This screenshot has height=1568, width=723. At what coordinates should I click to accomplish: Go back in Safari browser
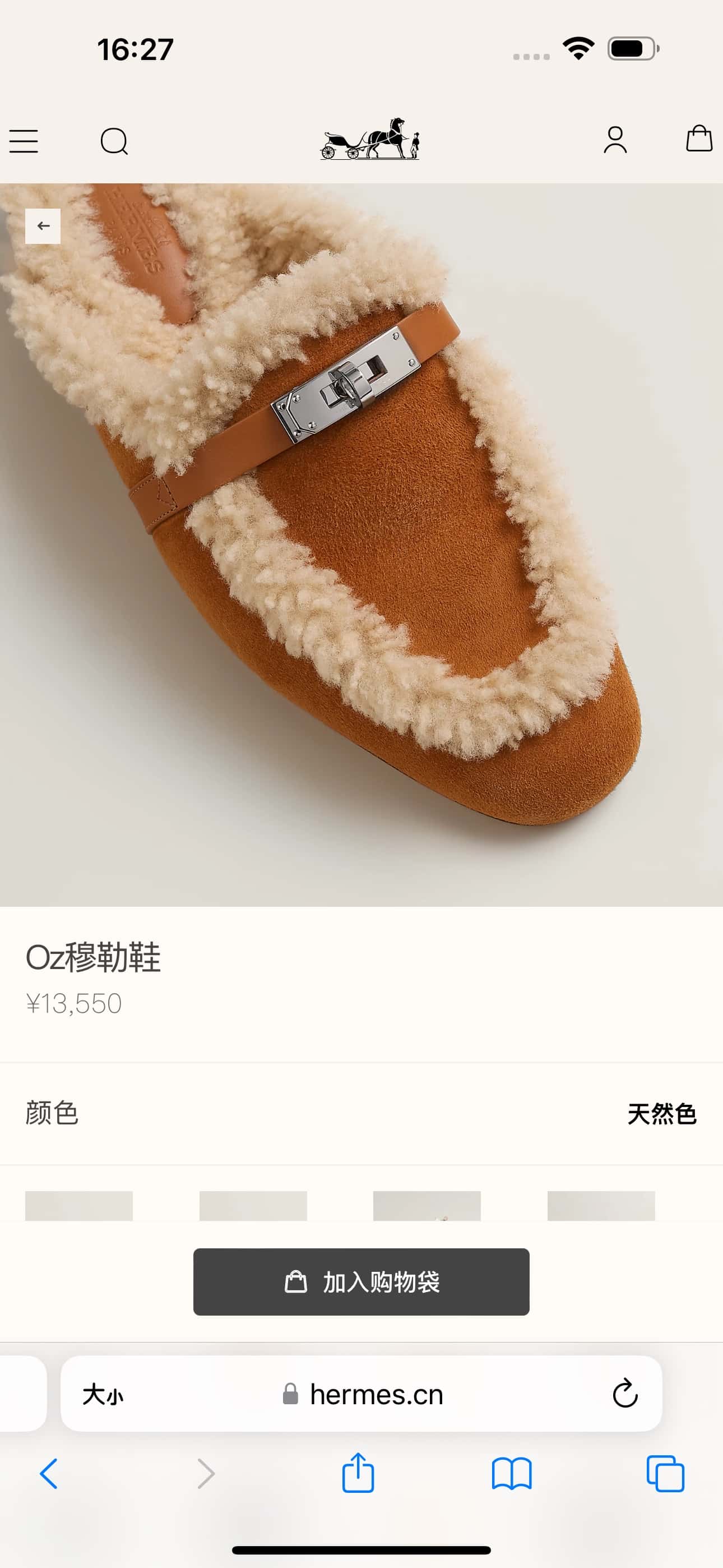49,1474
